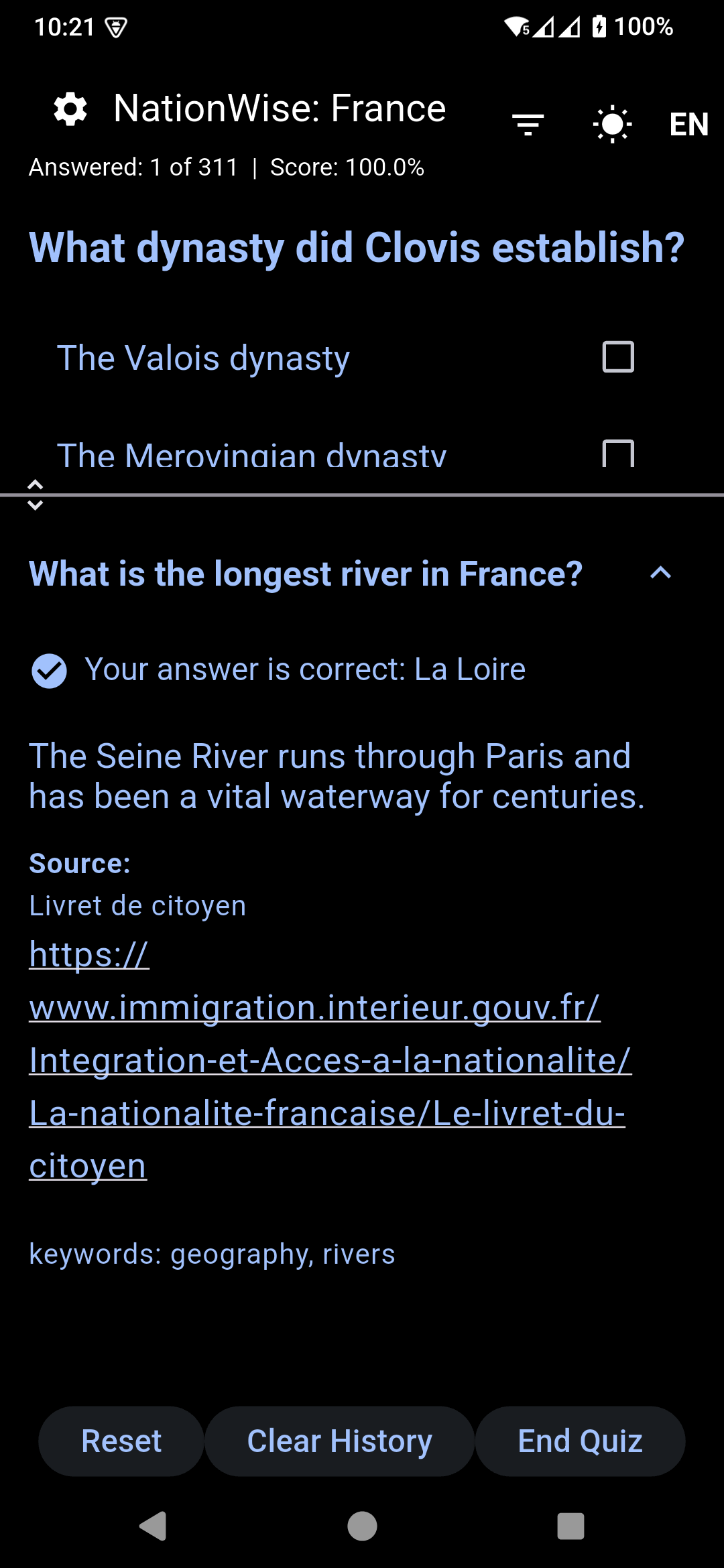This screenshot has width=724, height=1568.
Task: Check the Valois dynasty answer box
Action: 617,357
